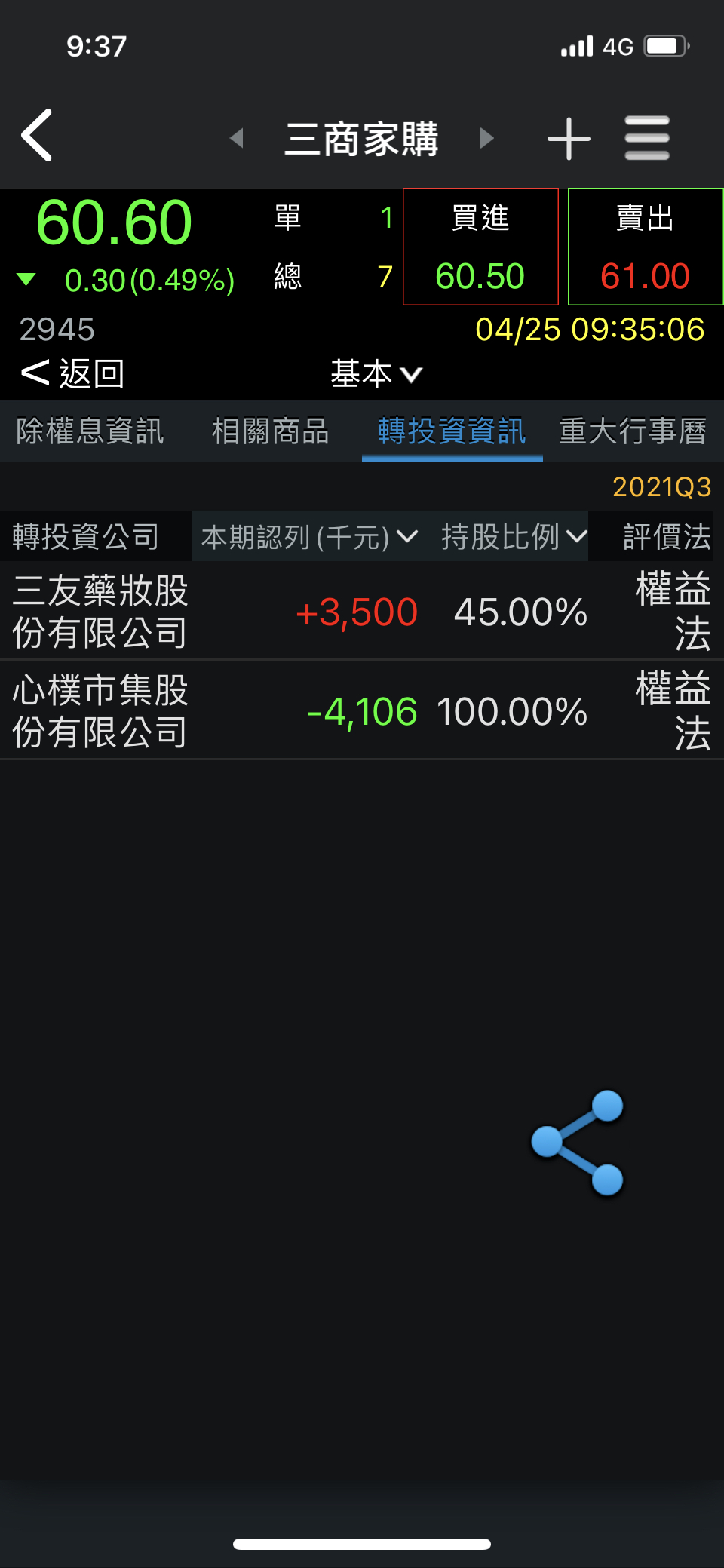This screenshot has width=724, height=1568.
Task: Switch to the 相關商品 tab
Action: click(x=271, y=431)
